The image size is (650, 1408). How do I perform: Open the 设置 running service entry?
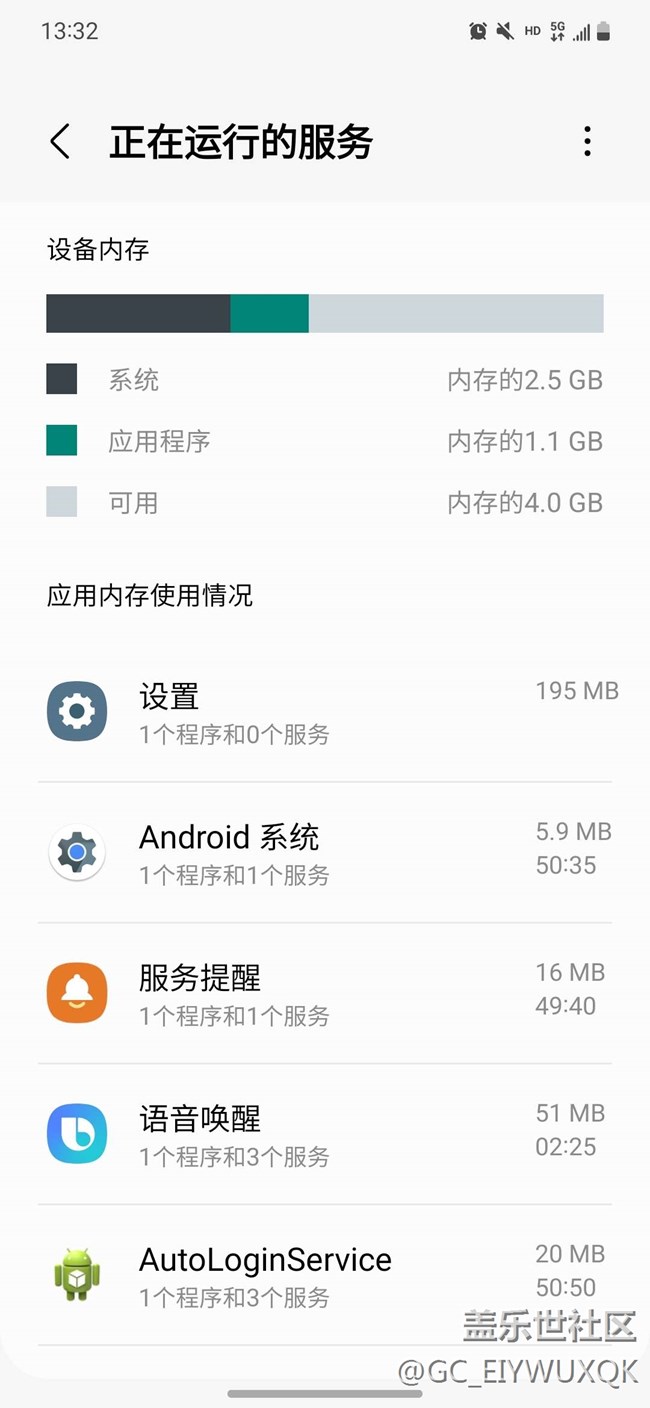click(325, 712)
